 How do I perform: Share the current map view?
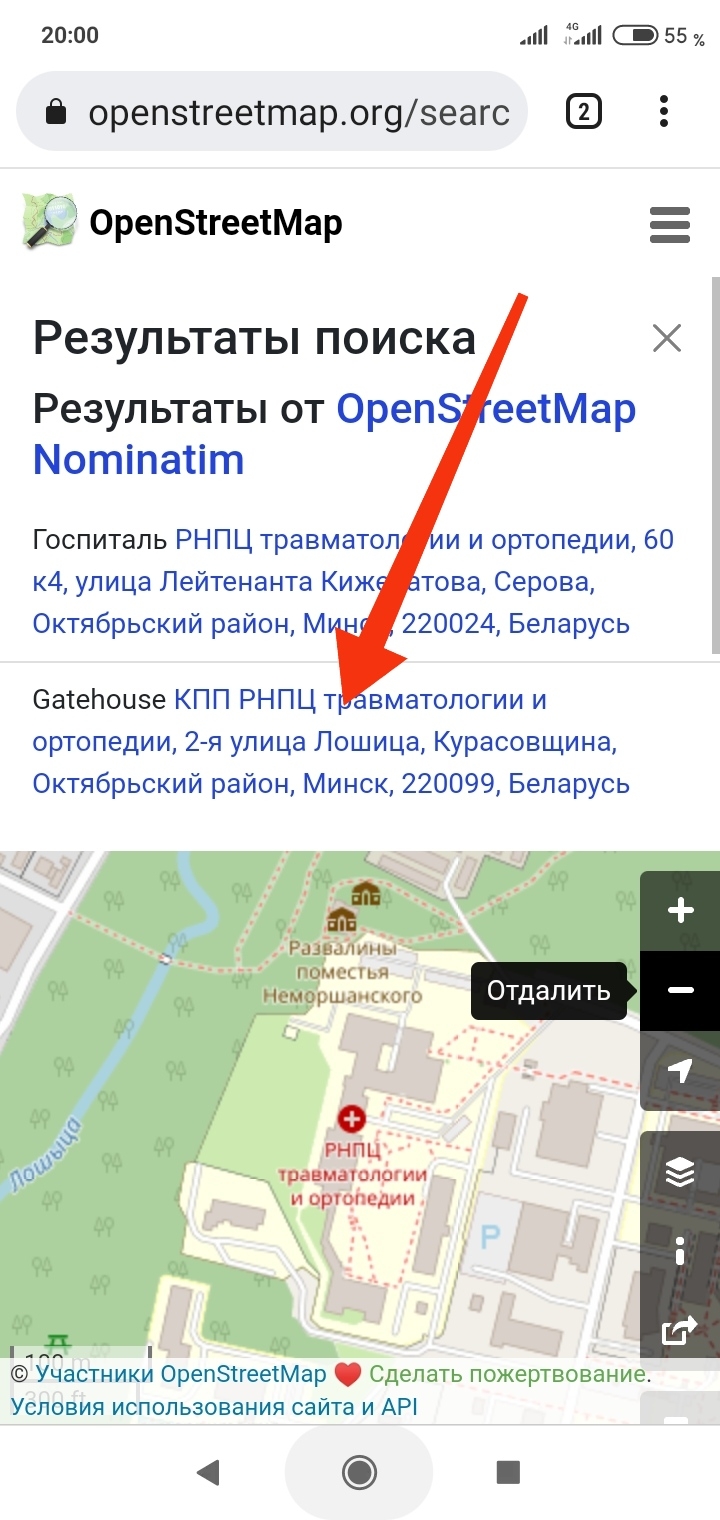click(680, 1331)
